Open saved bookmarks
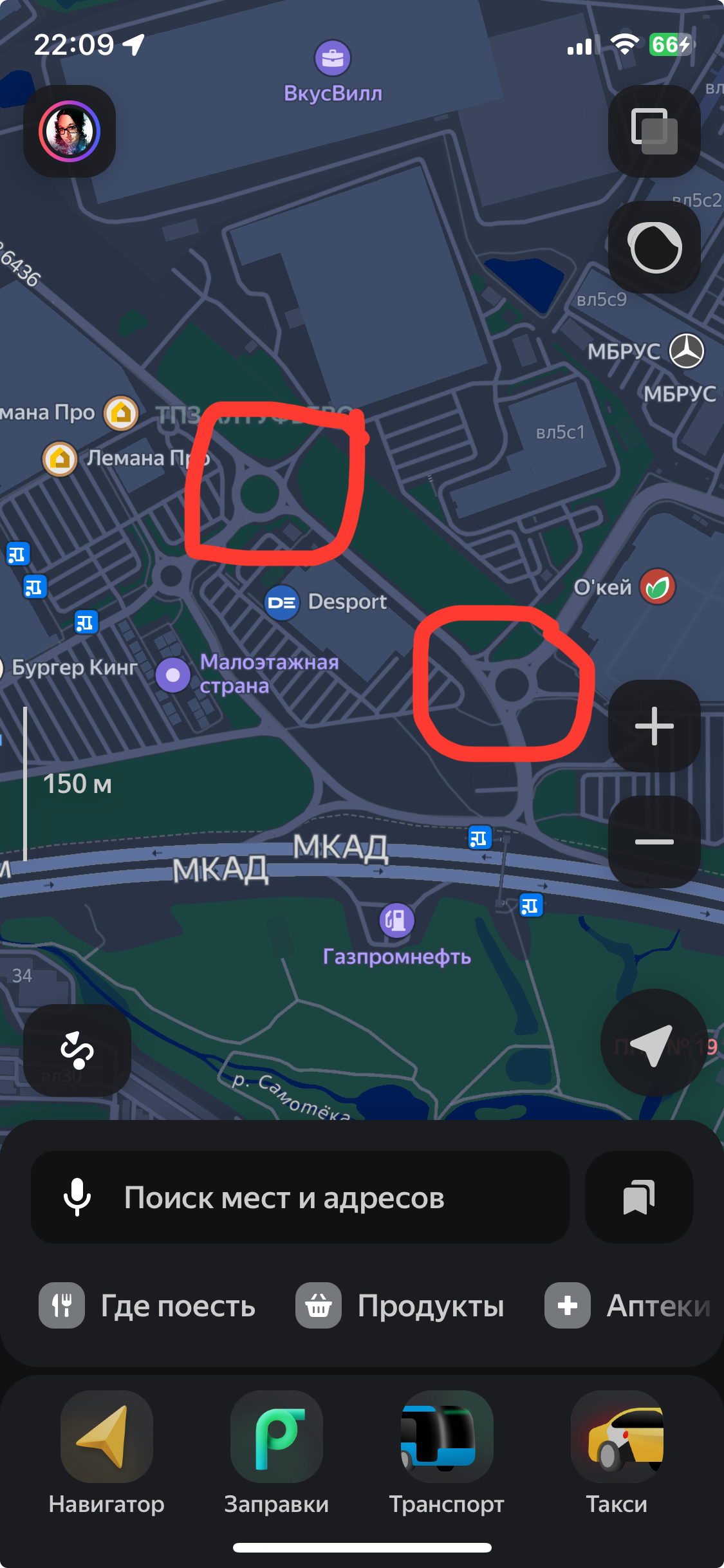The height and width of the screenshot is (1568, 724). pyautogui.click(x=638, y=1198)
